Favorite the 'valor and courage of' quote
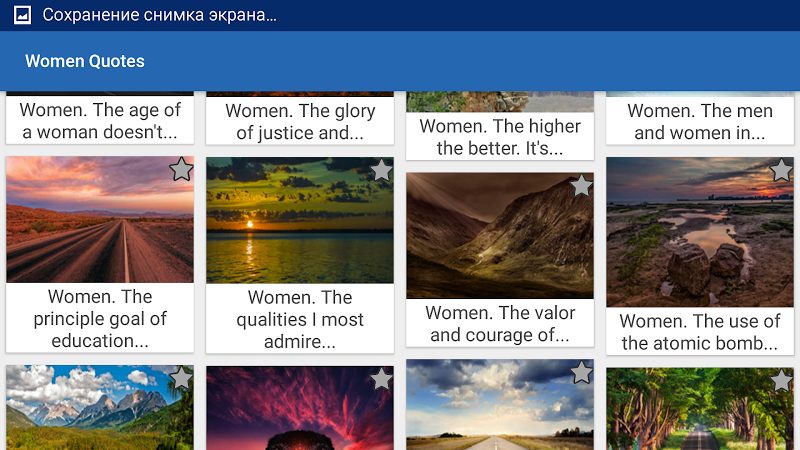Image resolution: width=800 pixels, height=450 pixels. coord(581,185)
